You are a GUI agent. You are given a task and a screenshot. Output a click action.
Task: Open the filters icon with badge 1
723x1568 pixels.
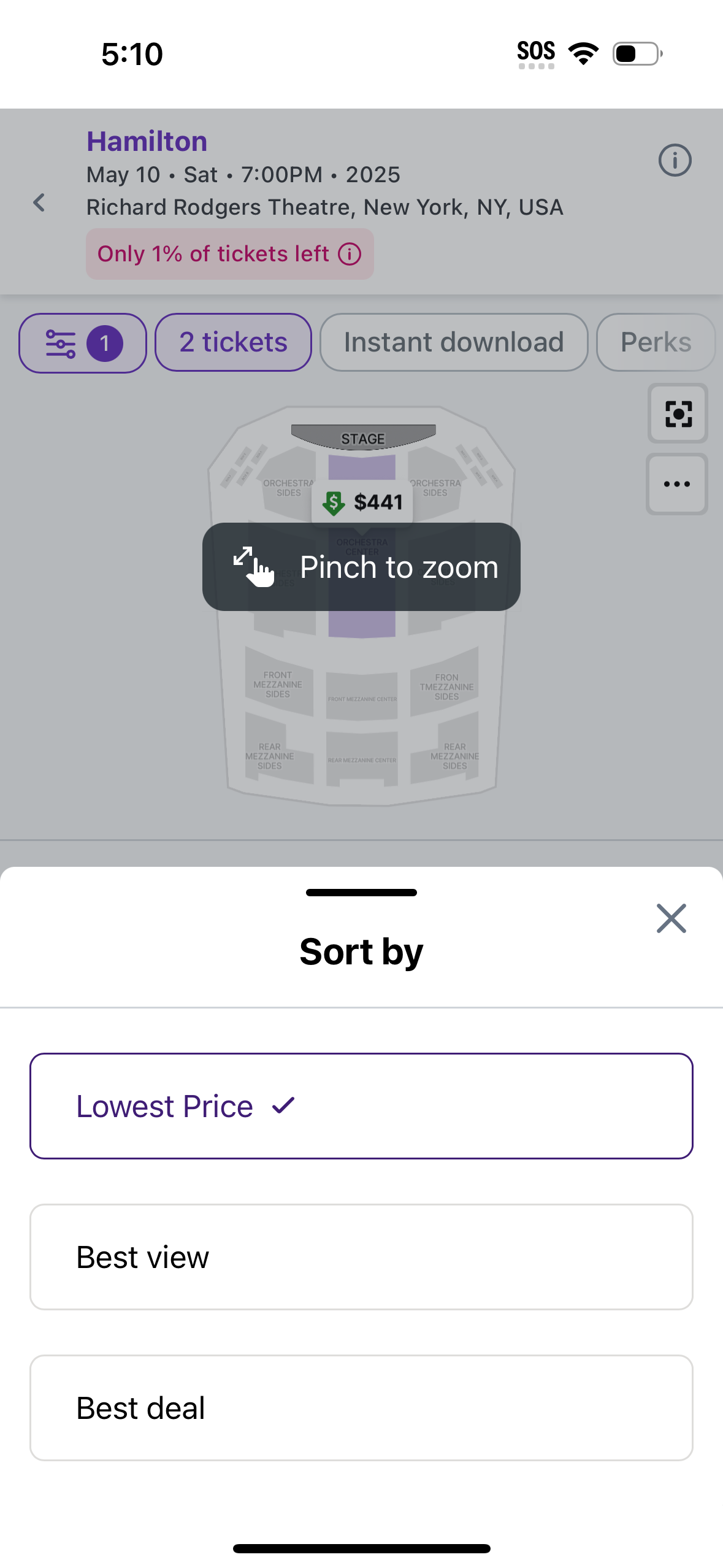[x=82, y=342]
